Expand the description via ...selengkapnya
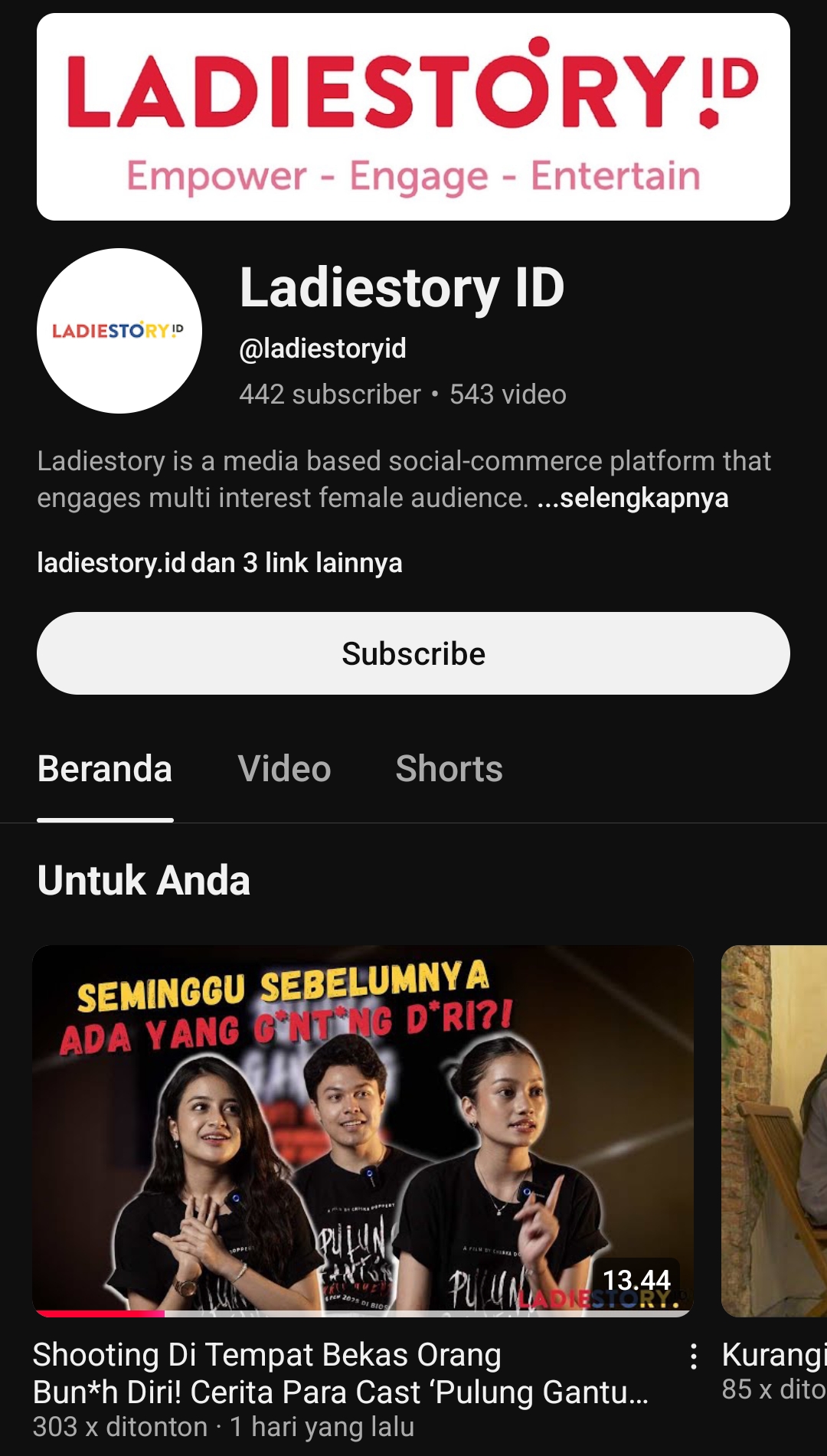Screen dimensions: 827x1456 [x=634, y=498]
